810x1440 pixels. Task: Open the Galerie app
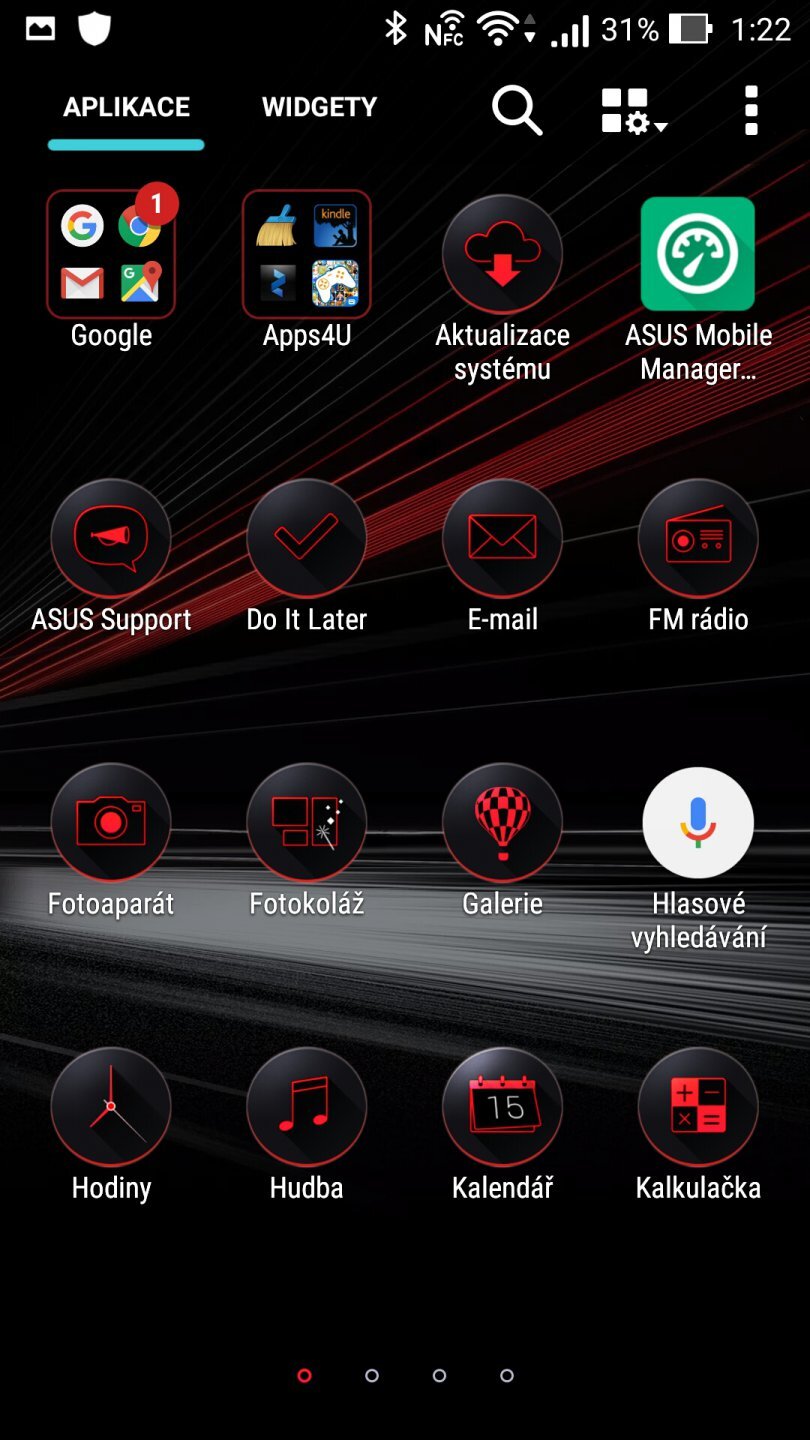coord(502,822)
